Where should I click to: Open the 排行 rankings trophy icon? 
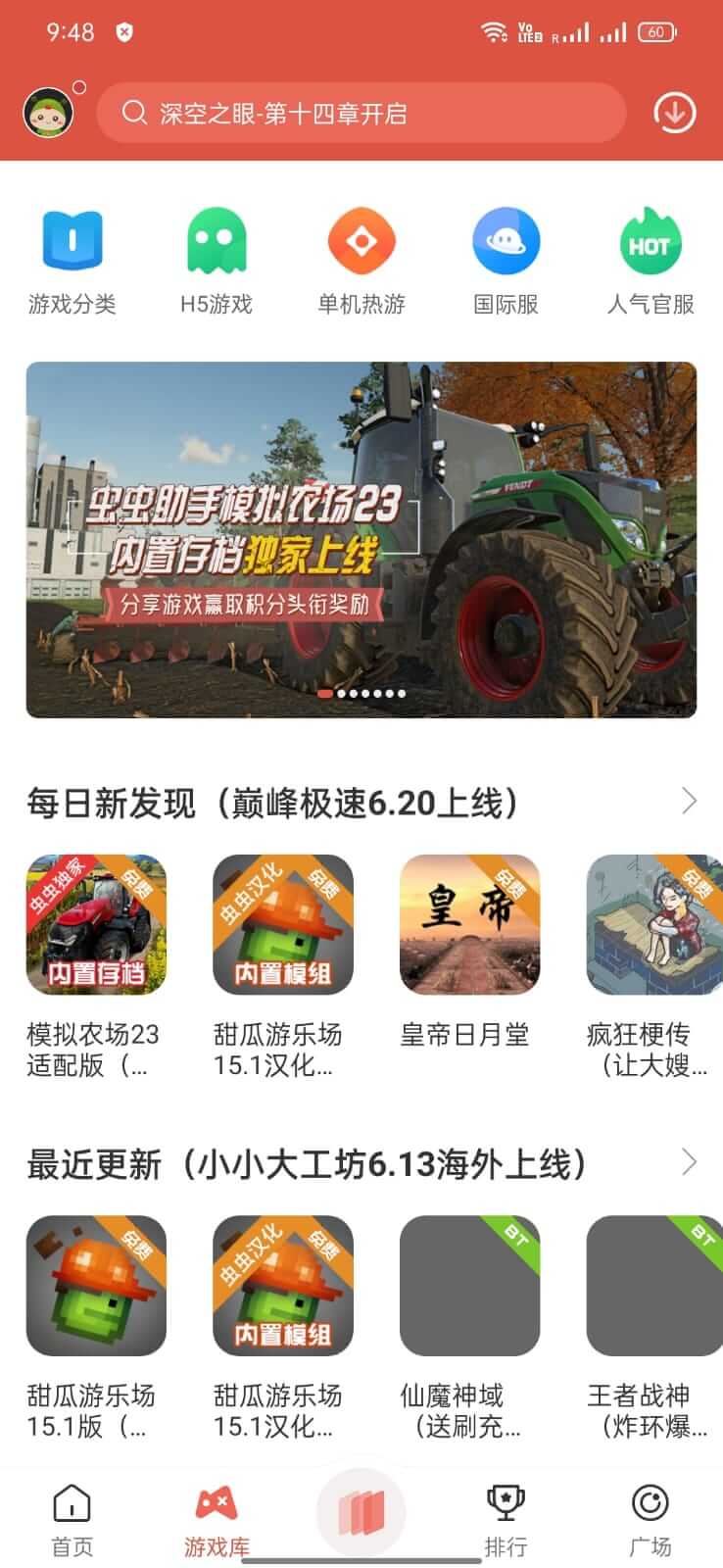(x=506, y=1512)
